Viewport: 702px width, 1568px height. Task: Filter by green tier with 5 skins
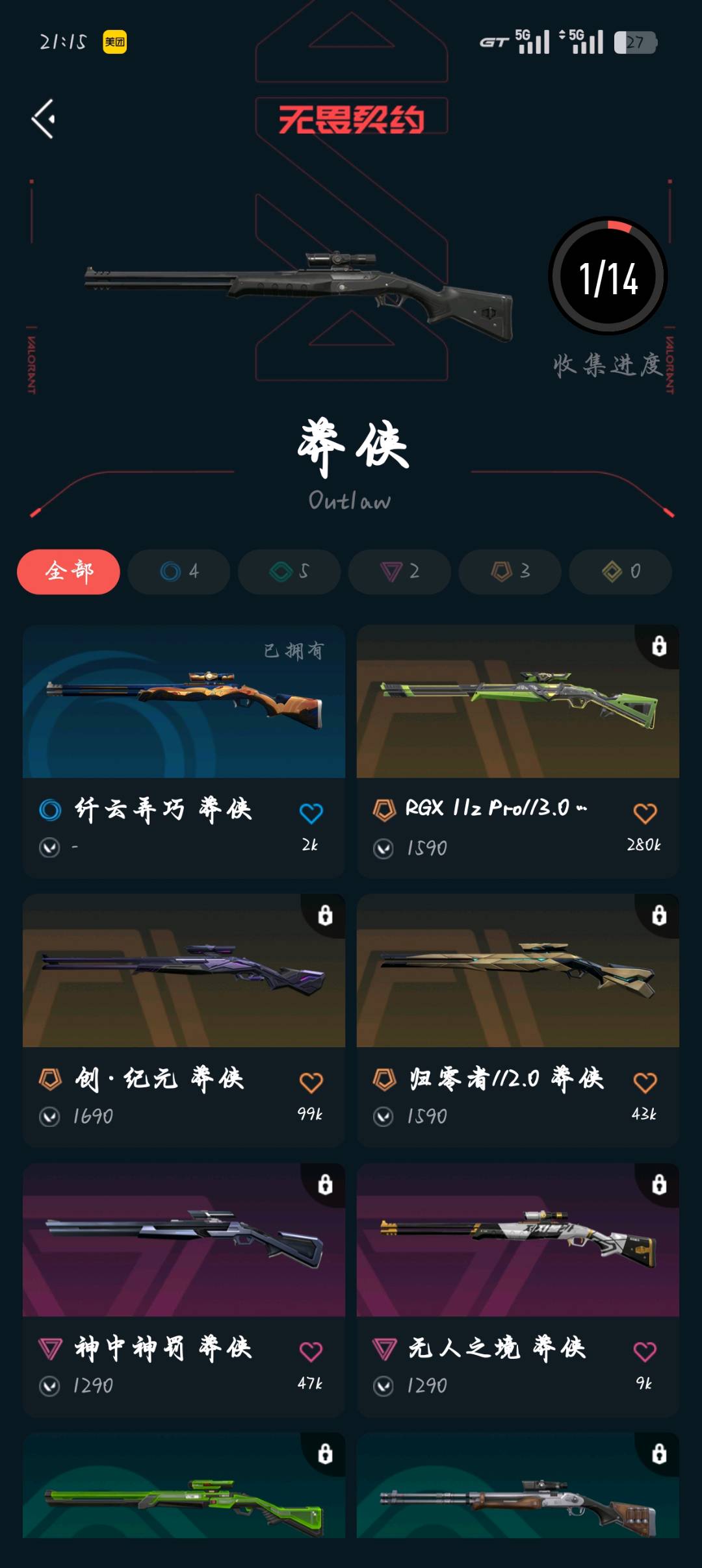(x=289, y=572)
